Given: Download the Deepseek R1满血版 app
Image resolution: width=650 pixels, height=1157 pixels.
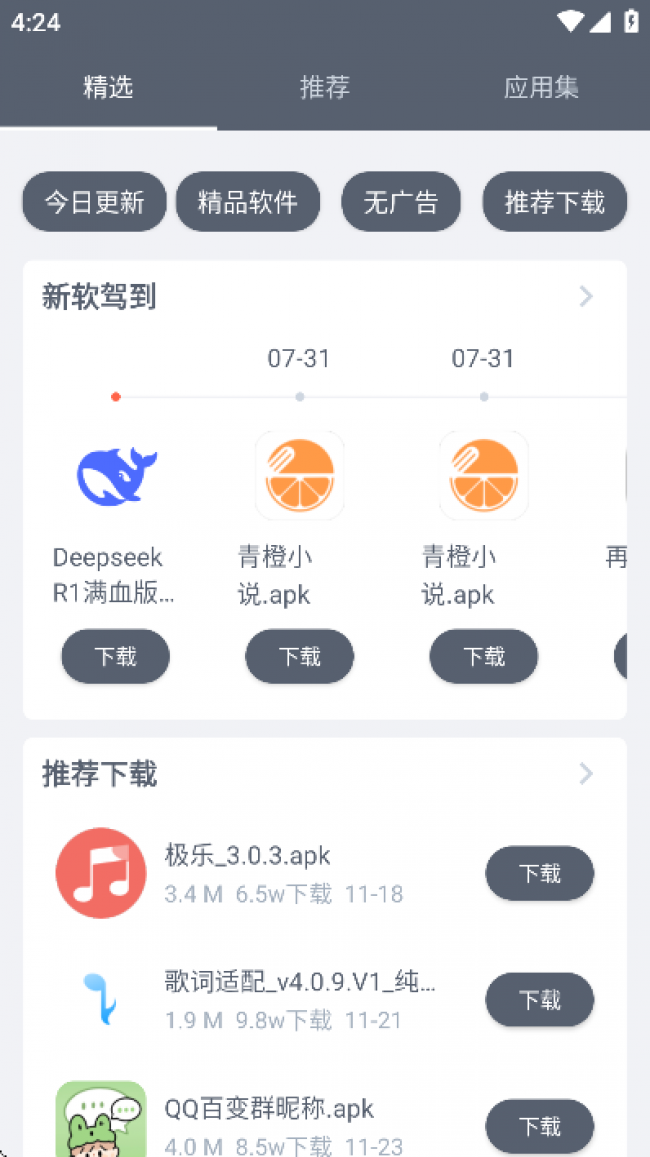Looking at the screenshot, I should [116, 656].
